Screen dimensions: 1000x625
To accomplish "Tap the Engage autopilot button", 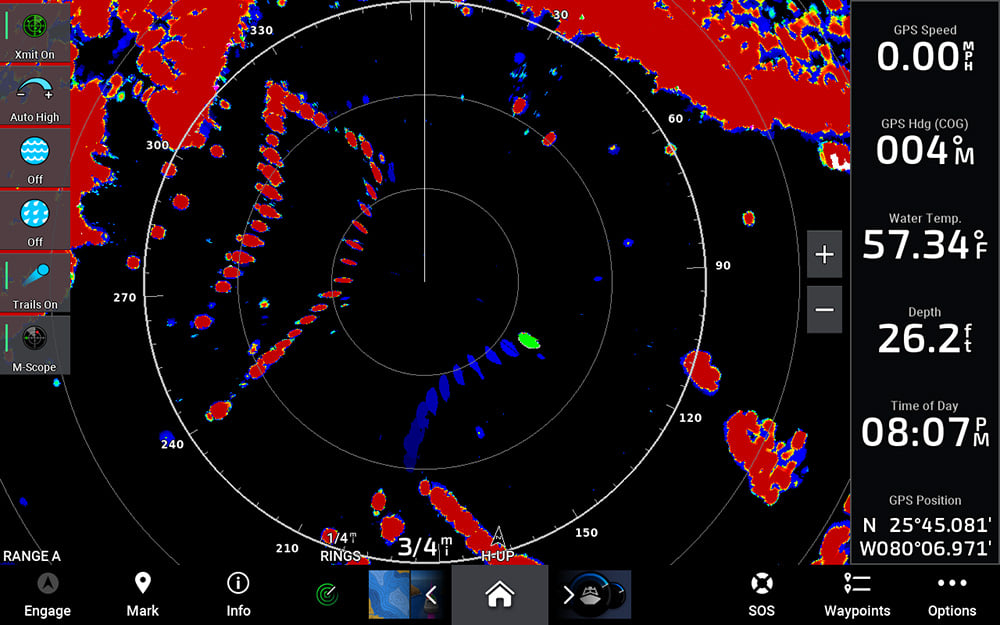I will pyautogui.click(x=47, y=595).
